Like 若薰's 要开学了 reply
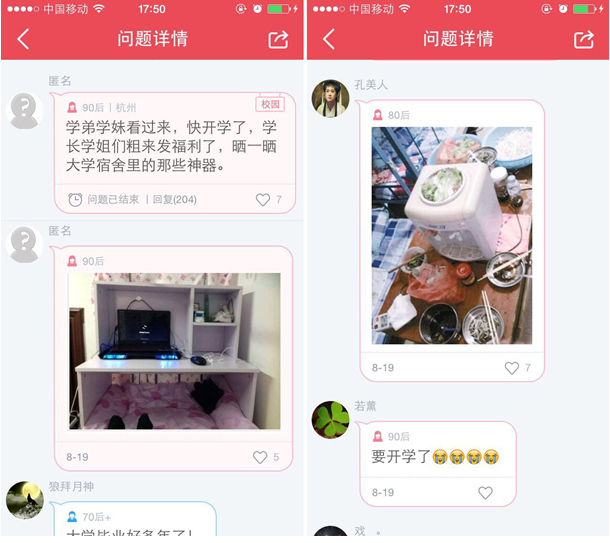This screenshot has height=543, width=610. pos(486,493)
